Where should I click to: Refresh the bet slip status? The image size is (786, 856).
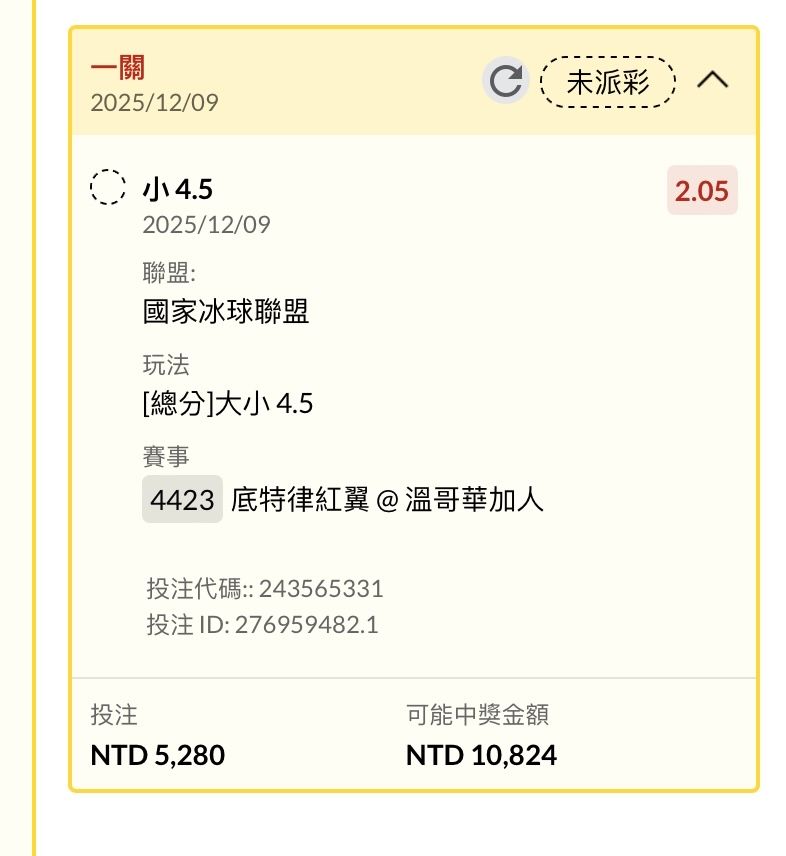pos(506,81)
